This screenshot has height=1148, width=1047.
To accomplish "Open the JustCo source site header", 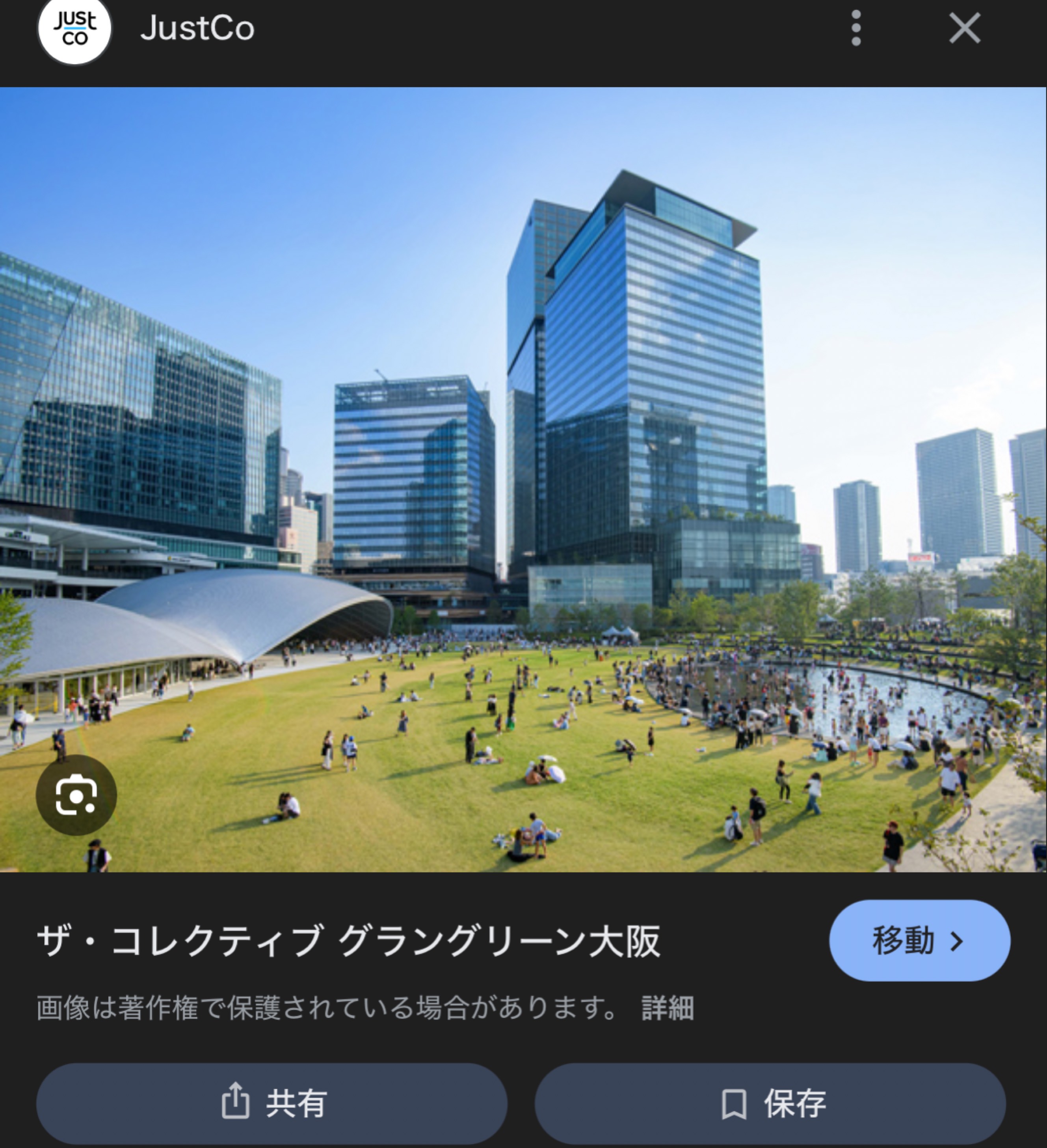I will [196, 28].
